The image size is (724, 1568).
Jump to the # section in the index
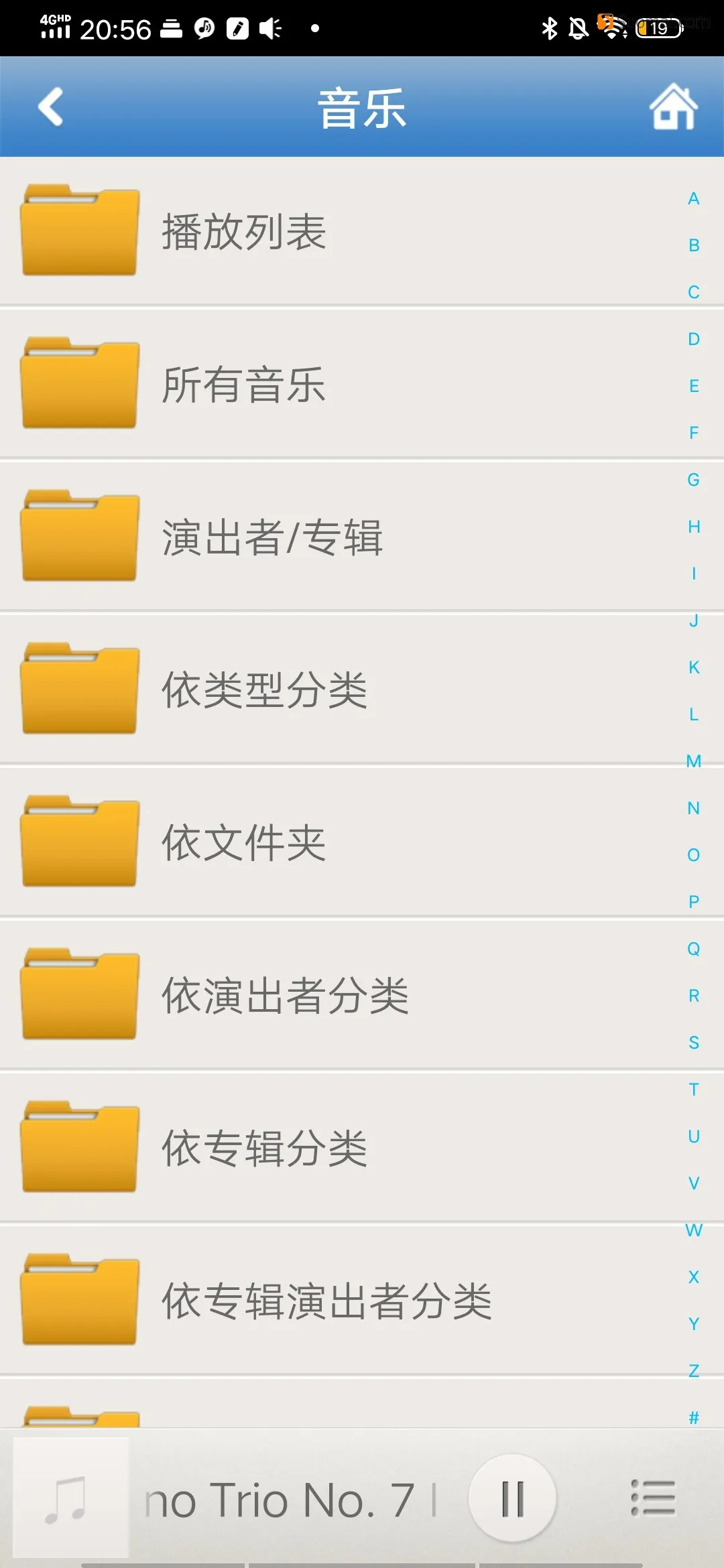coord(694,1418)
